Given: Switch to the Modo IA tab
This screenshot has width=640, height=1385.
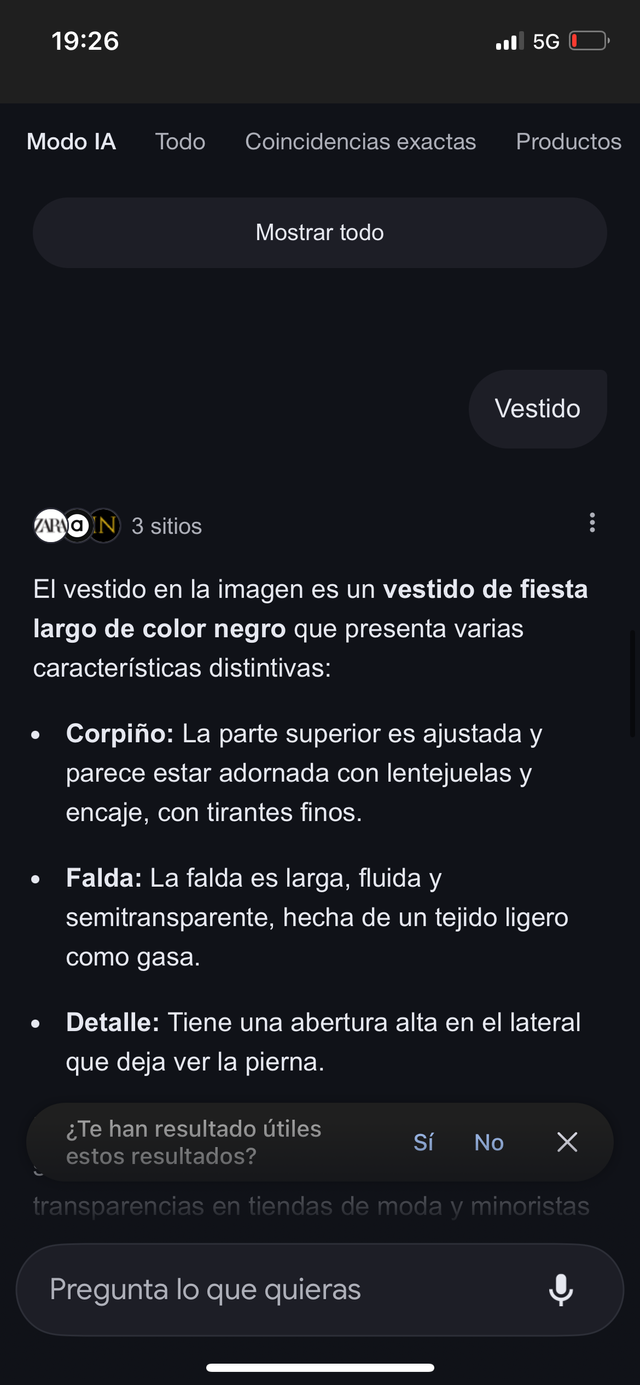Looking at the screenshot, I should coord(71,142).
